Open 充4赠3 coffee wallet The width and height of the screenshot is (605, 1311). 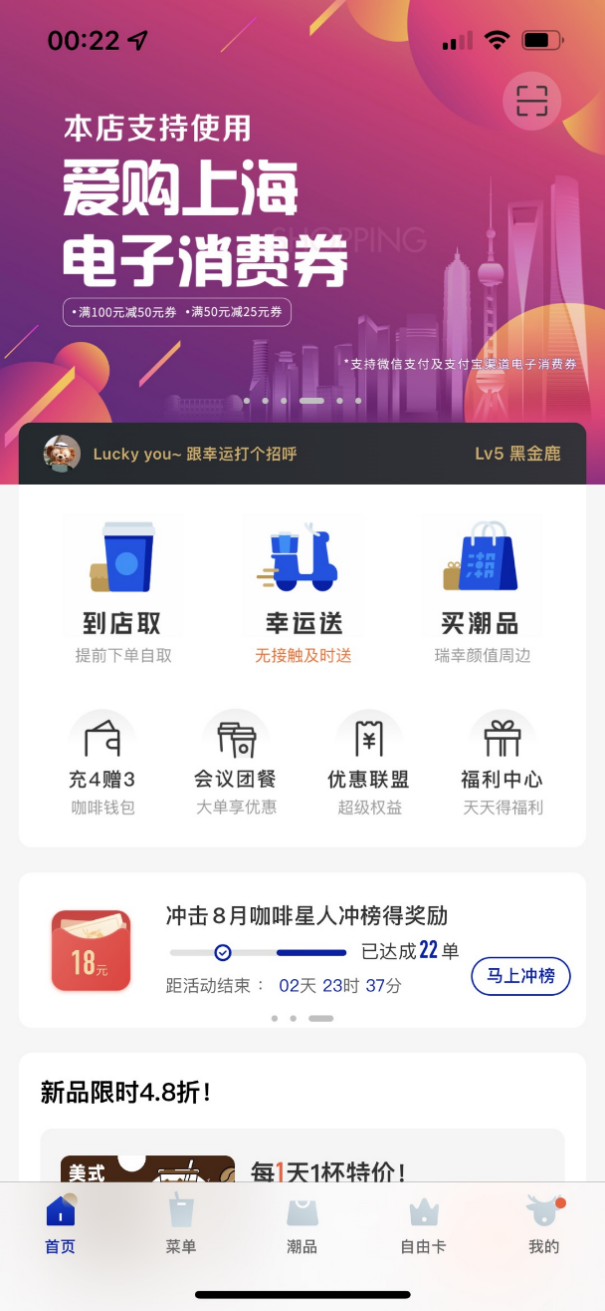pyautogui.click(x=102, y=763)
